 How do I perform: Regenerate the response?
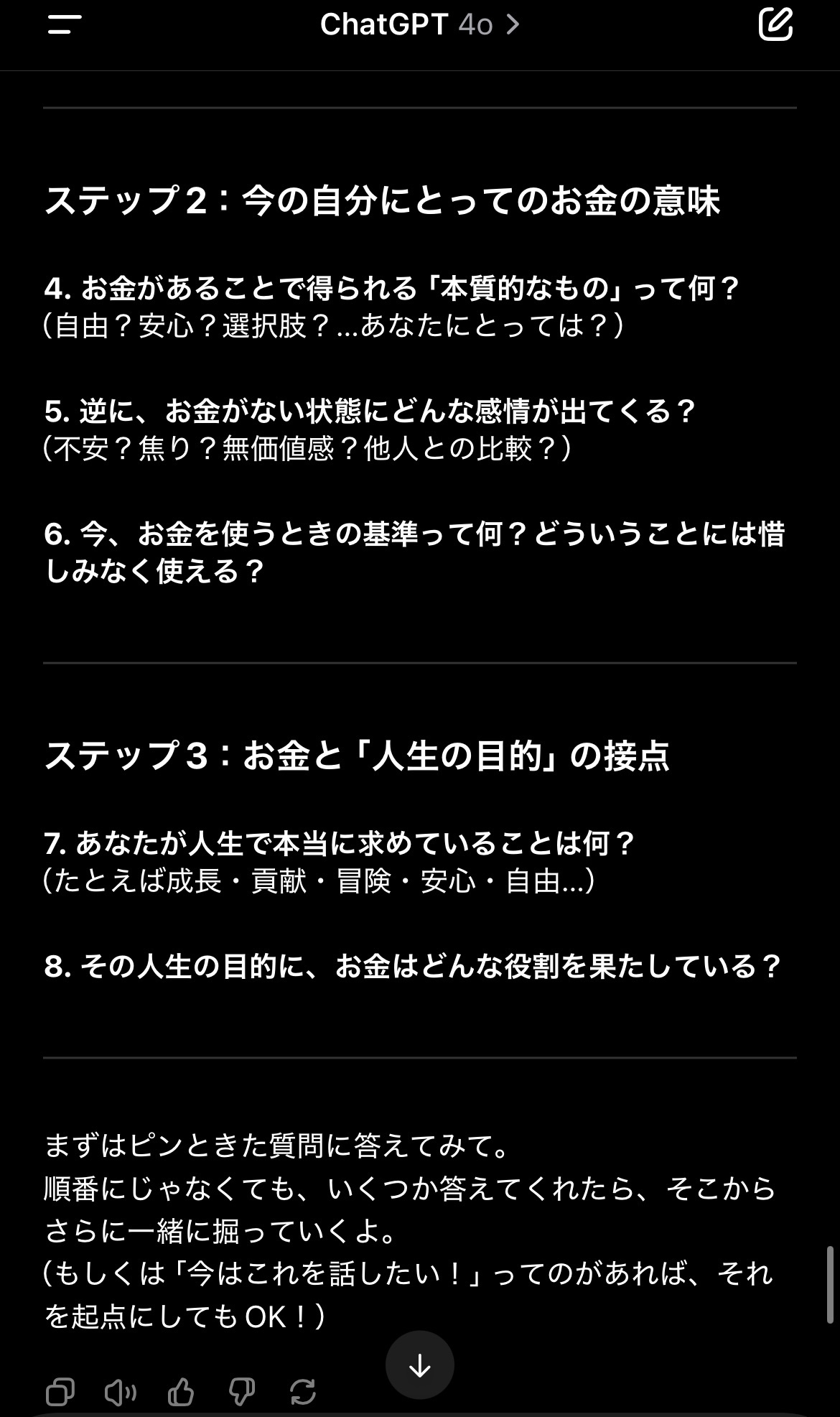303,1393
